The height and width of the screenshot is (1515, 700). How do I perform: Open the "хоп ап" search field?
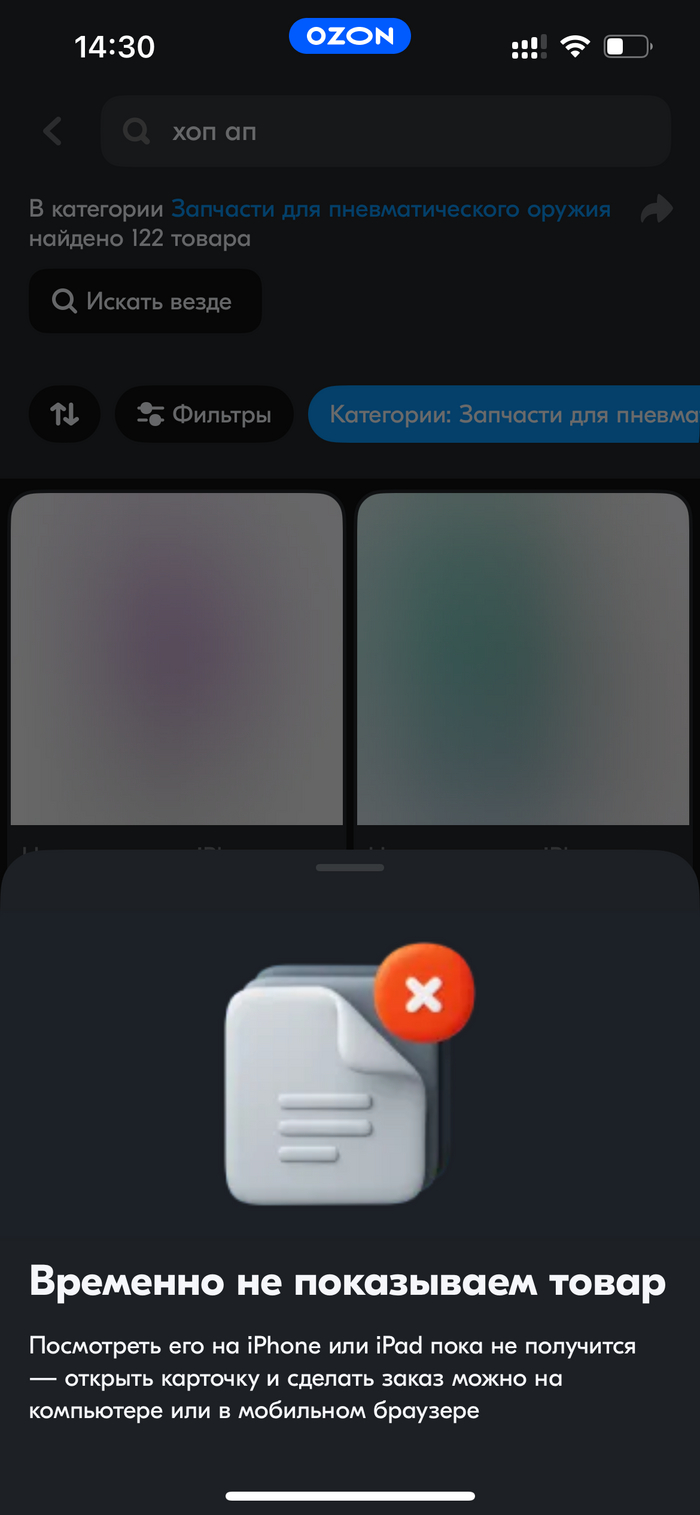coord(385,131)
